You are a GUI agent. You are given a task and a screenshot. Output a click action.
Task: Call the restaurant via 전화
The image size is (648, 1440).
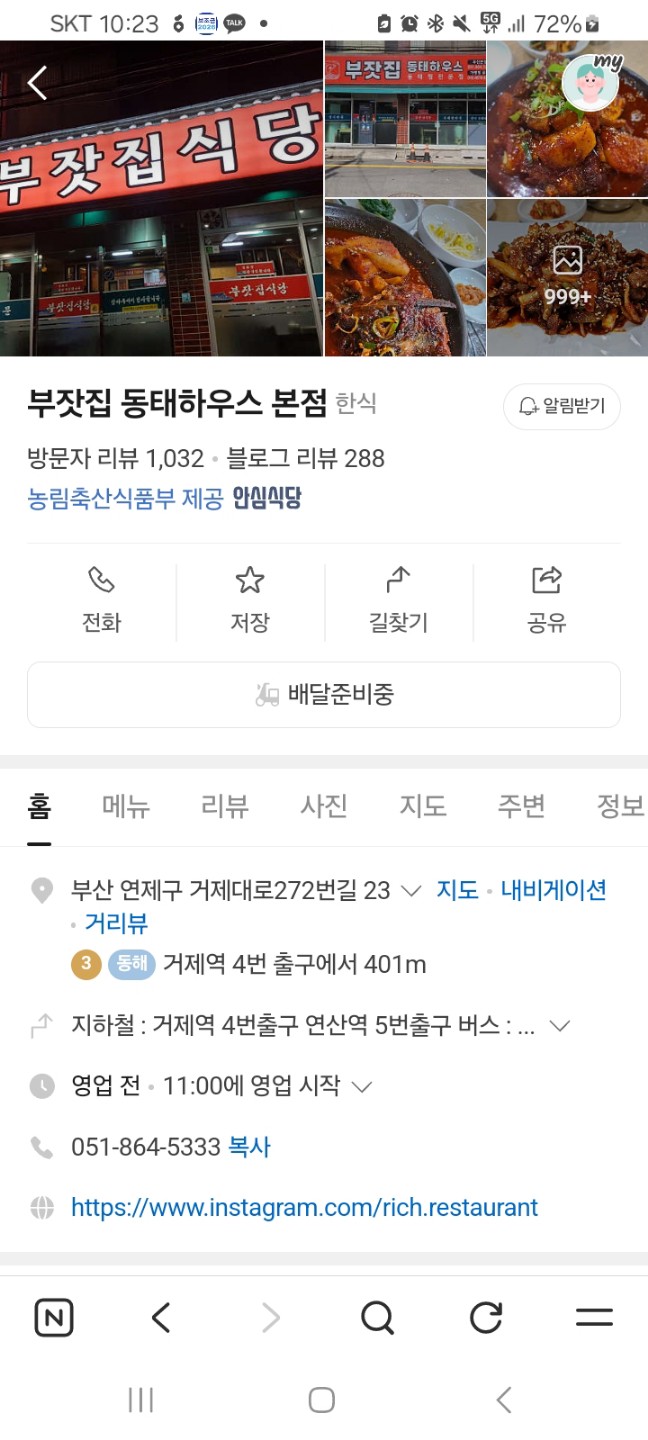click(x=101, y=600)
